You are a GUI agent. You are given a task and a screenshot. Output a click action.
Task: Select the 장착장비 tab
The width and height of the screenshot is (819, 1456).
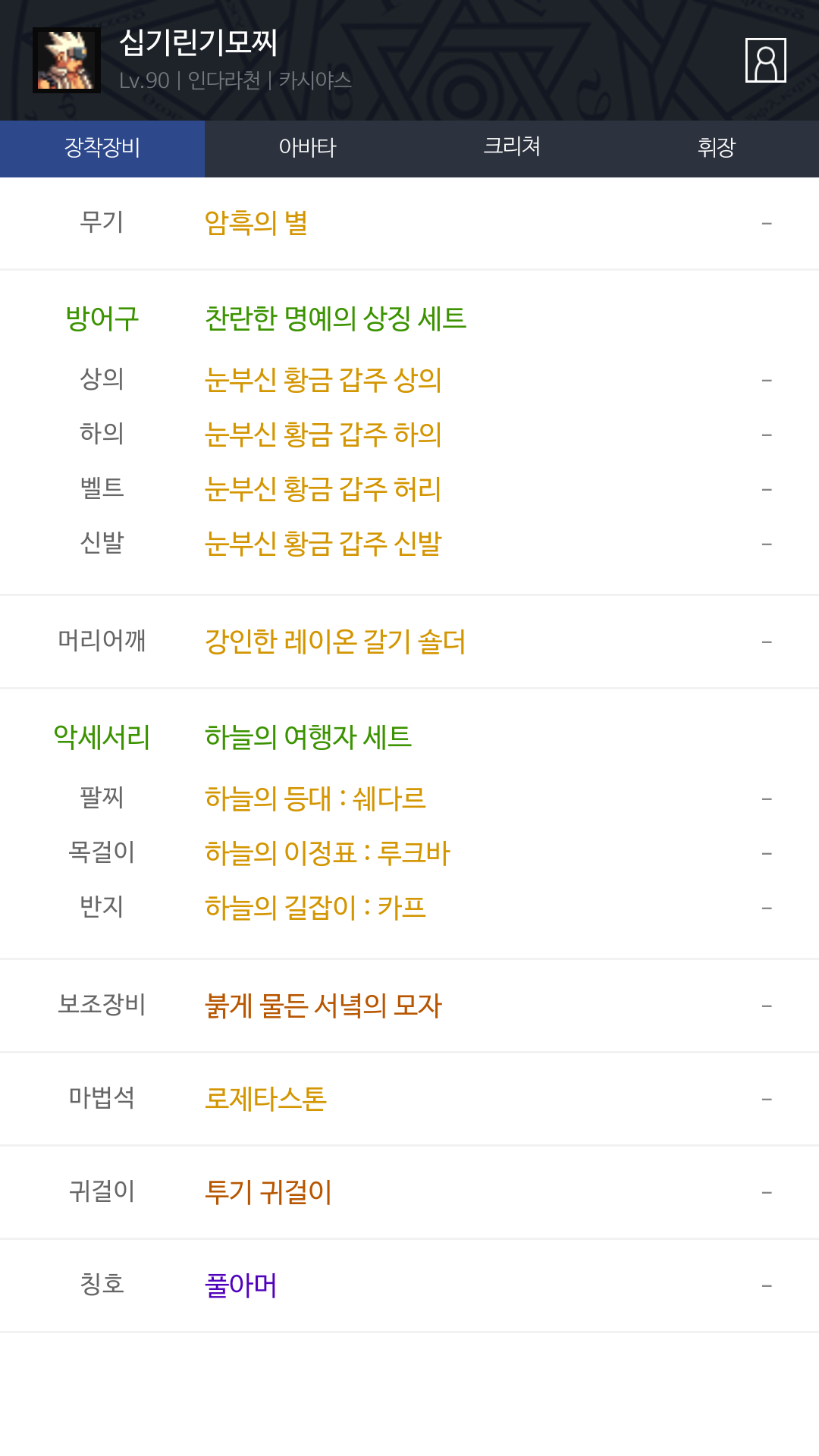pyautogui.click(x=102, y=148)
